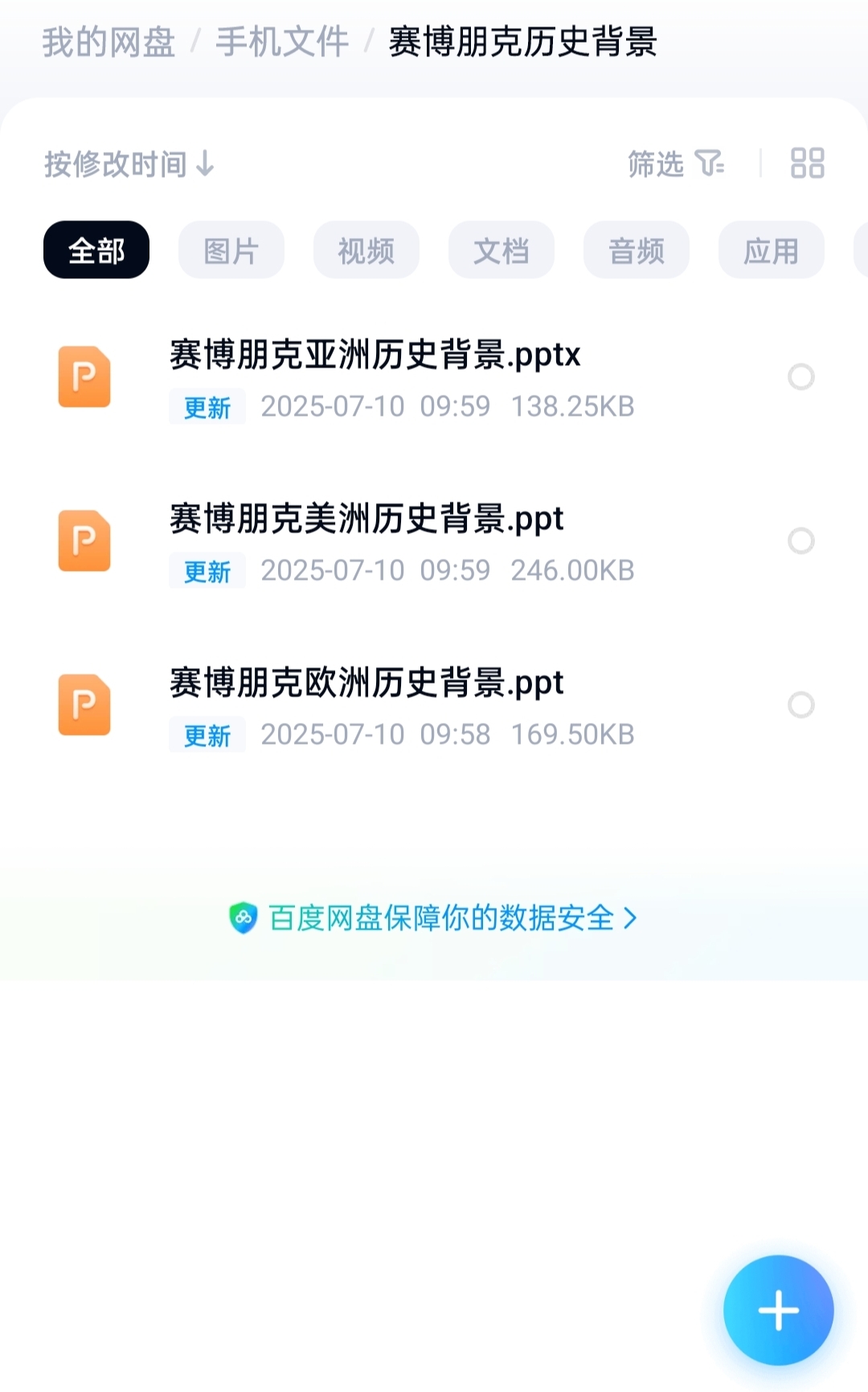Open 手机文件 folder in breadcrumb

click(282, 42)
